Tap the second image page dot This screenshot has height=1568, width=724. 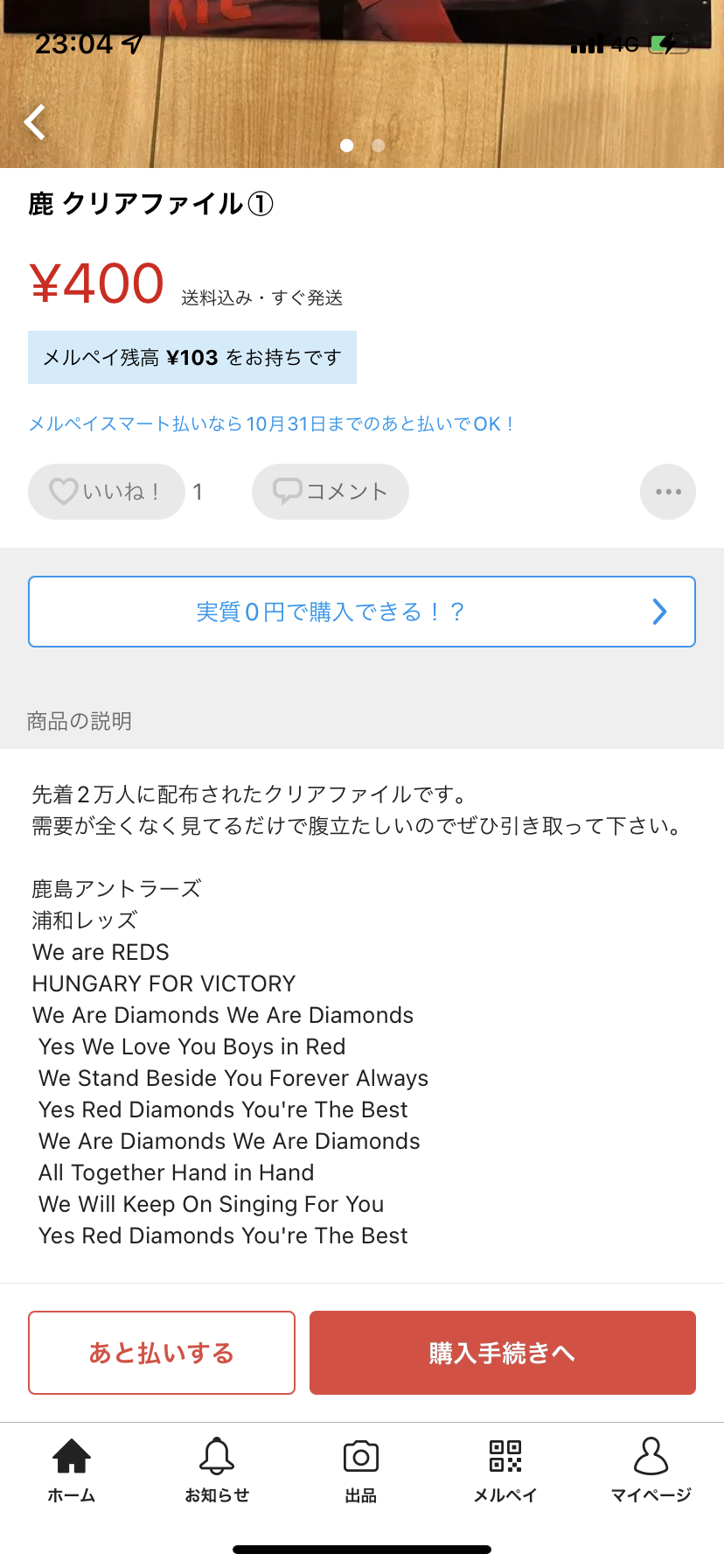point(379,145)
